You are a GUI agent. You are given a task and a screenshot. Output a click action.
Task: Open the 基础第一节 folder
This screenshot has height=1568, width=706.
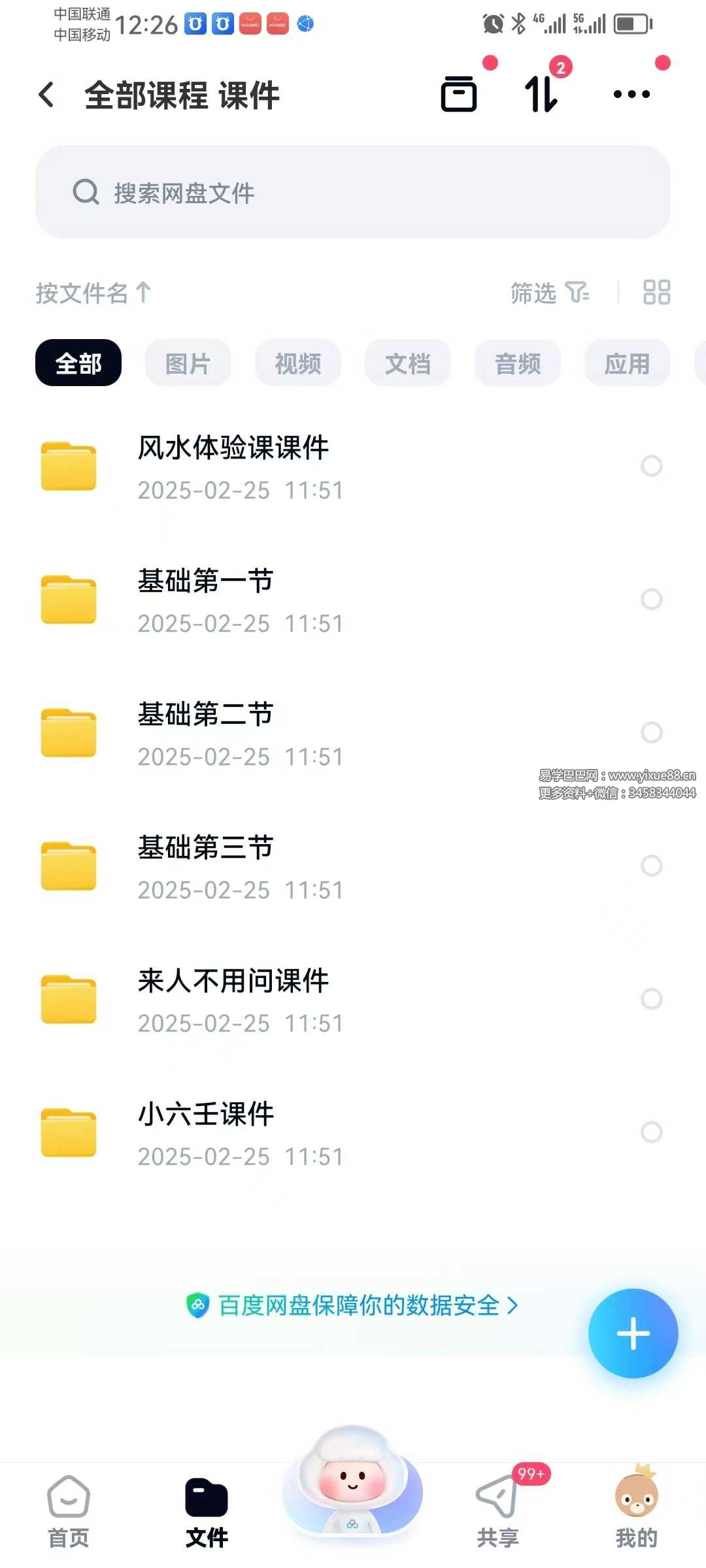(205, 600)
